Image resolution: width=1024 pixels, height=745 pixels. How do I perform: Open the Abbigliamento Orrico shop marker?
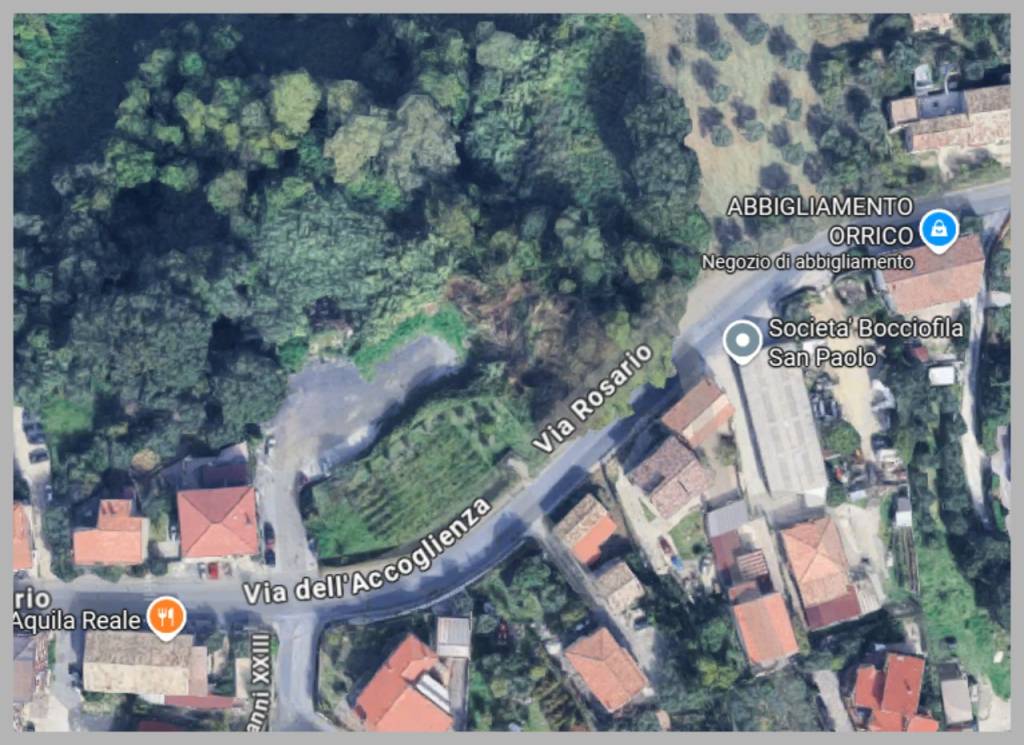[938, 230]
